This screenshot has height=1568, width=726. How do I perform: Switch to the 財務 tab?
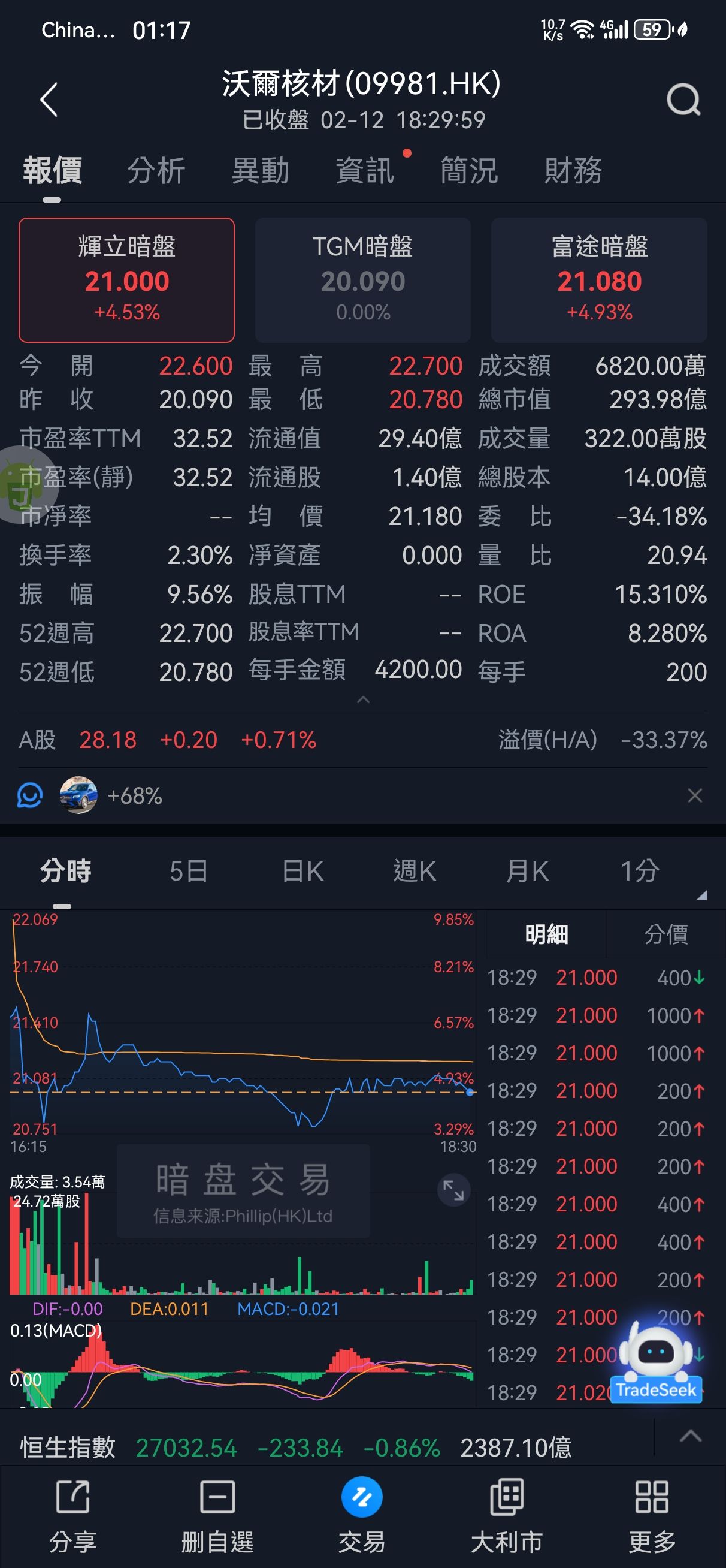(573, 170)
